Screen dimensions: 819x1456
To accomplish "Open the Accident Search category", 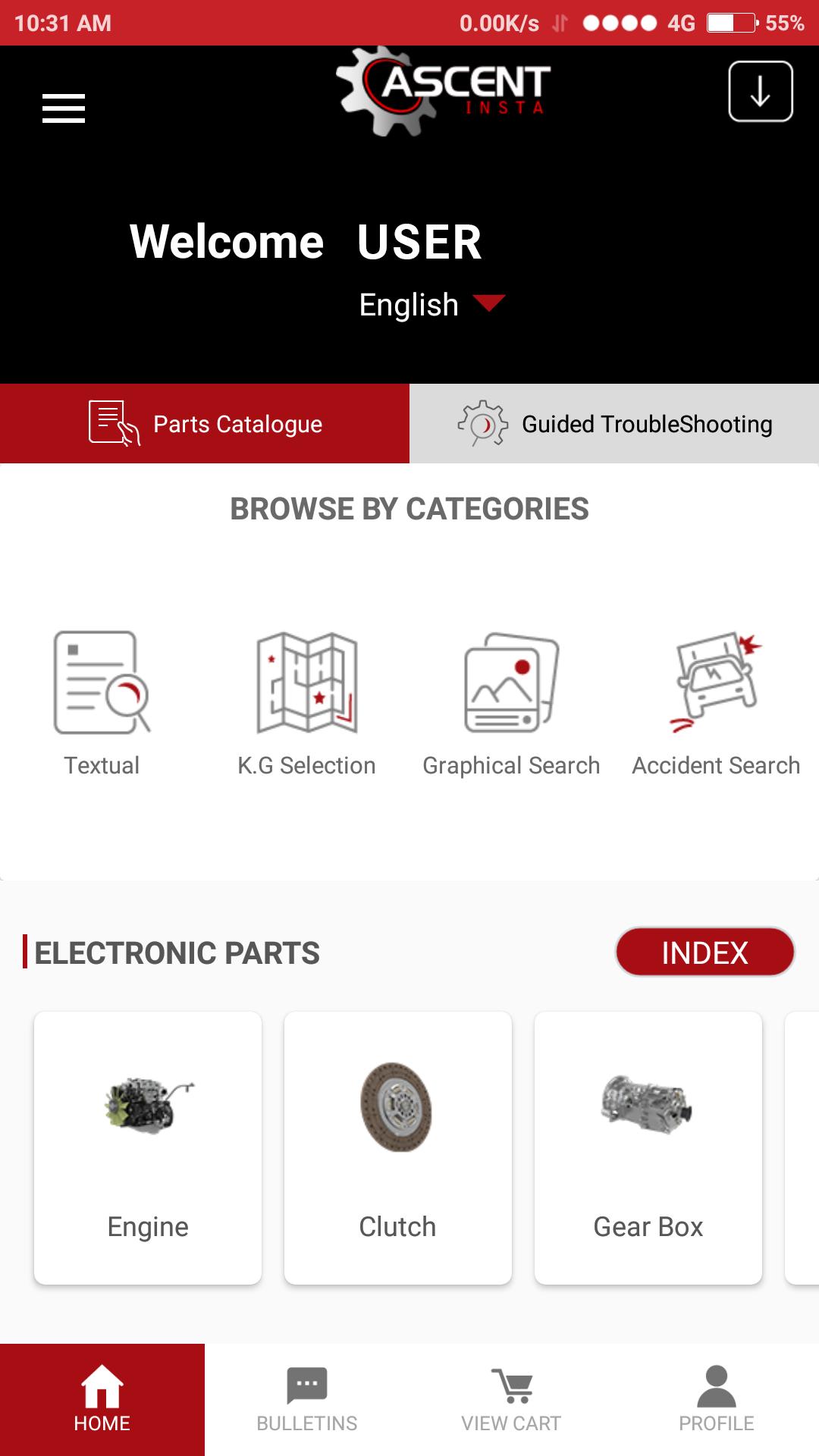I will [x=716, y=702].
